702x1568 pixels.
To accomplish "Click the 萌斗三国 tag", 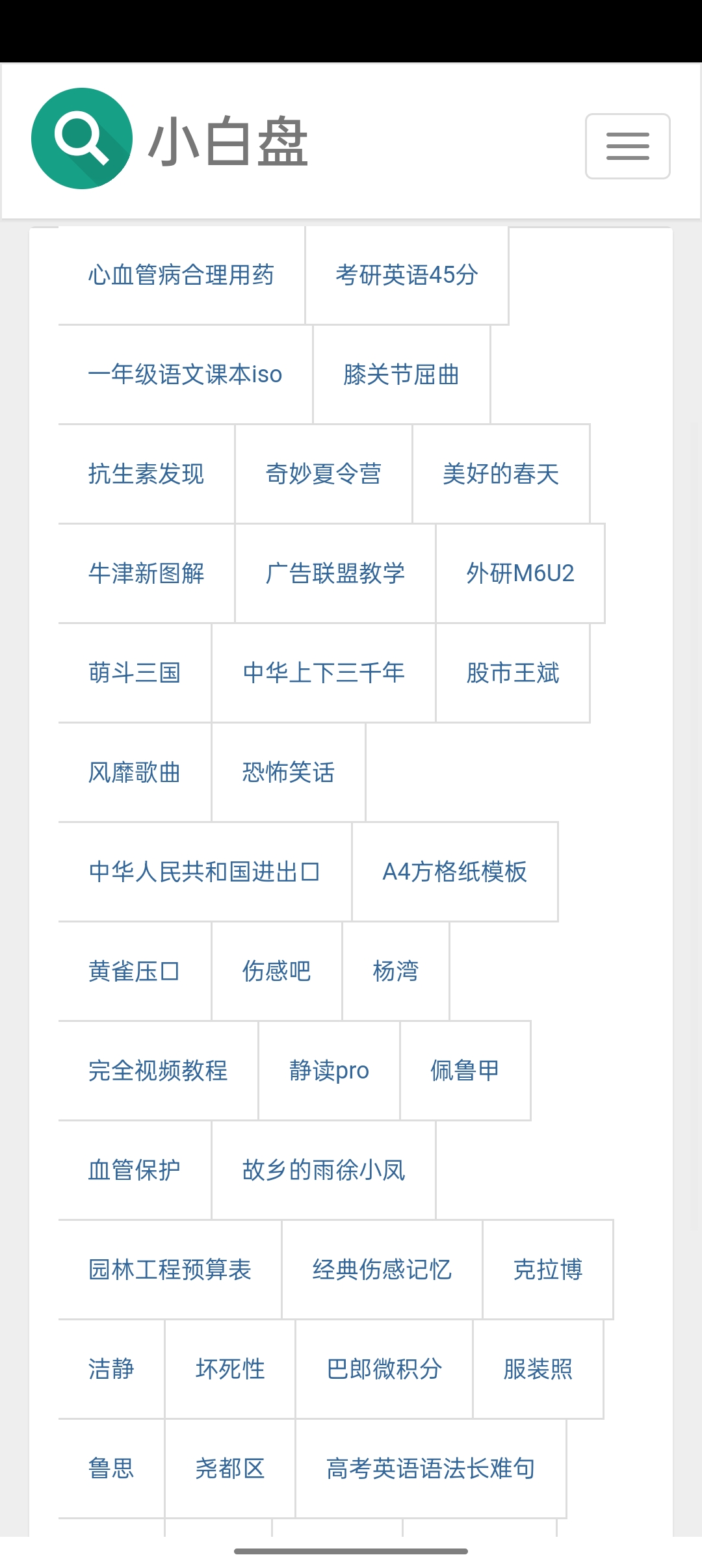I will (134, 673).
